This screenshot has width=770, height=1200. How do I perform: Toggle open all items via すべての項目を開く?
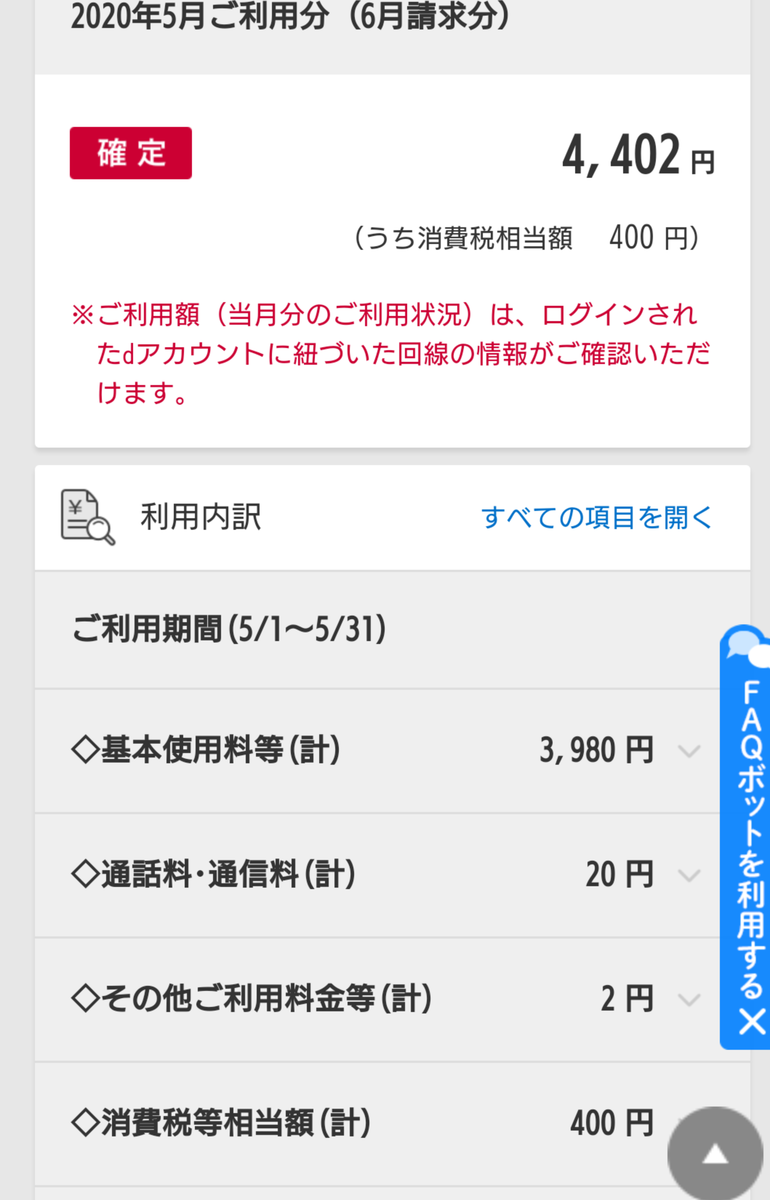[x=597, y=517]
